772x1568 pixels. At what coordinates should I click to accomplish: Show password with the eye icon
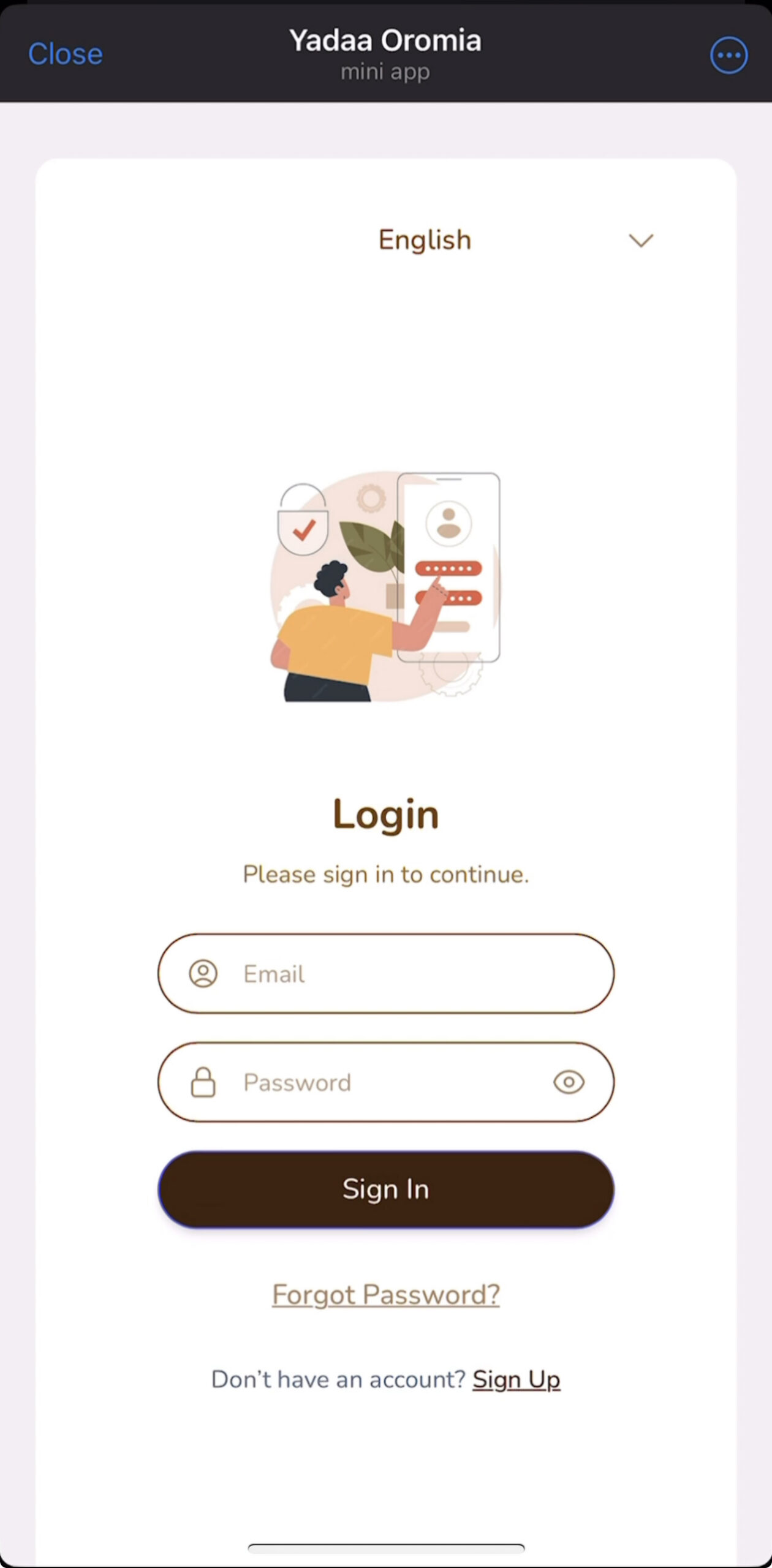coord(569,1082)
